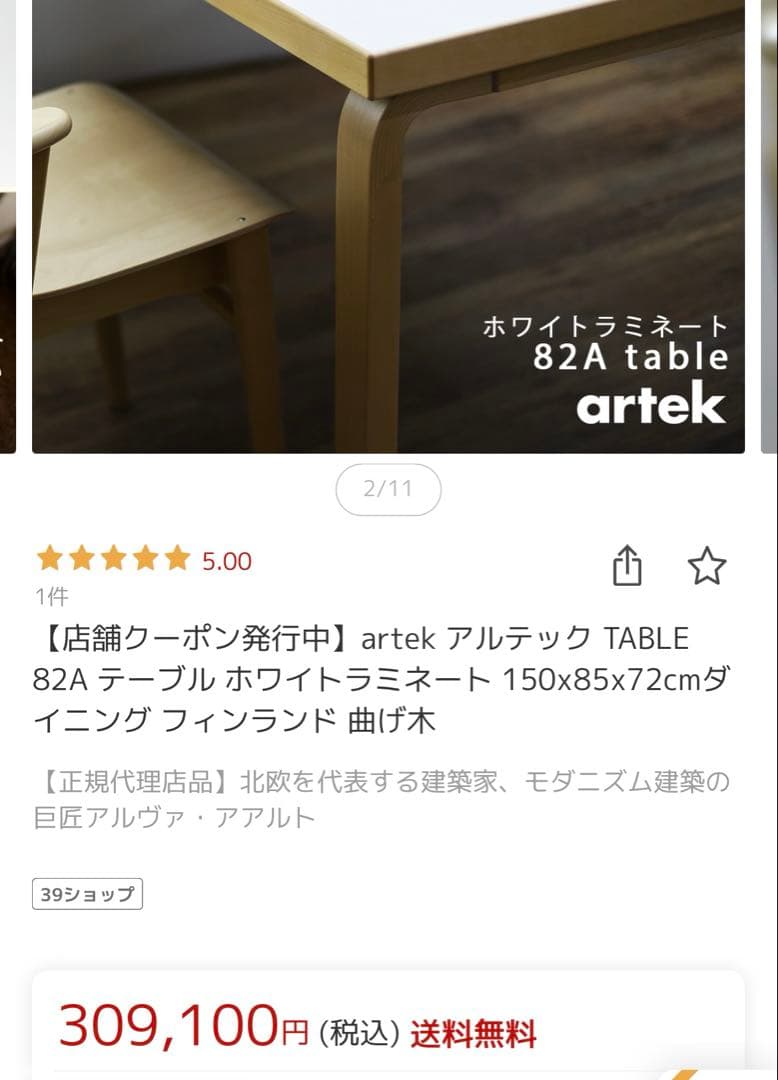Tap the favorite star outline icon
The image size is (778, 1080).
point(708,566)
